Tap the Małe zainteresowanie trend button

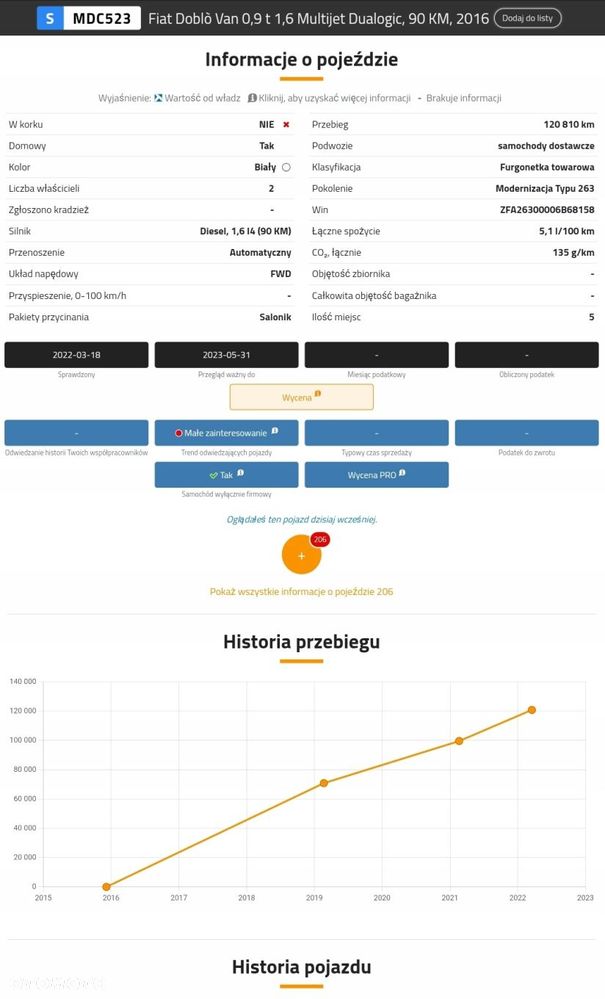tap(226, 433)
